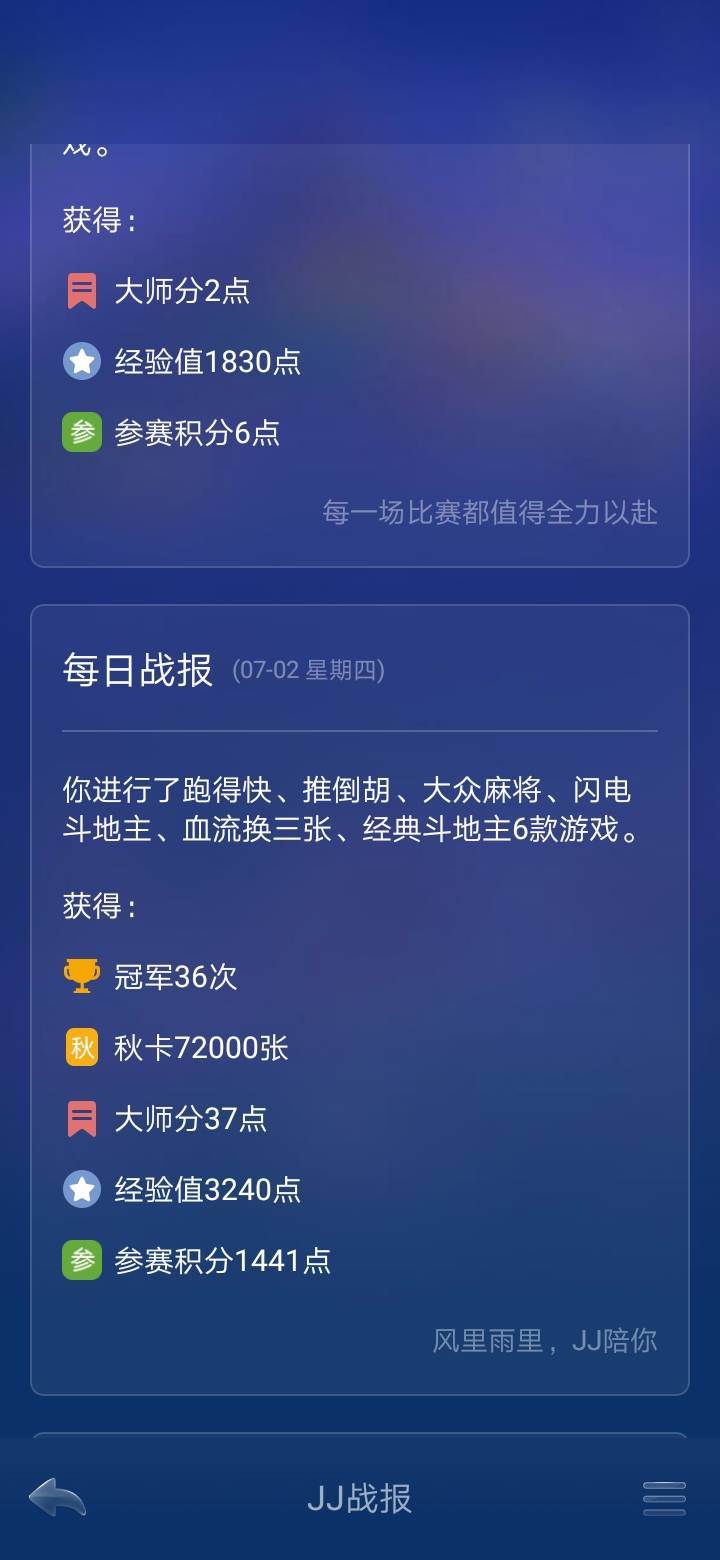Click the pink bookmark icon for 大师分37点
This screenshot has height=1560, width=720.
[x=81, y=1117]
